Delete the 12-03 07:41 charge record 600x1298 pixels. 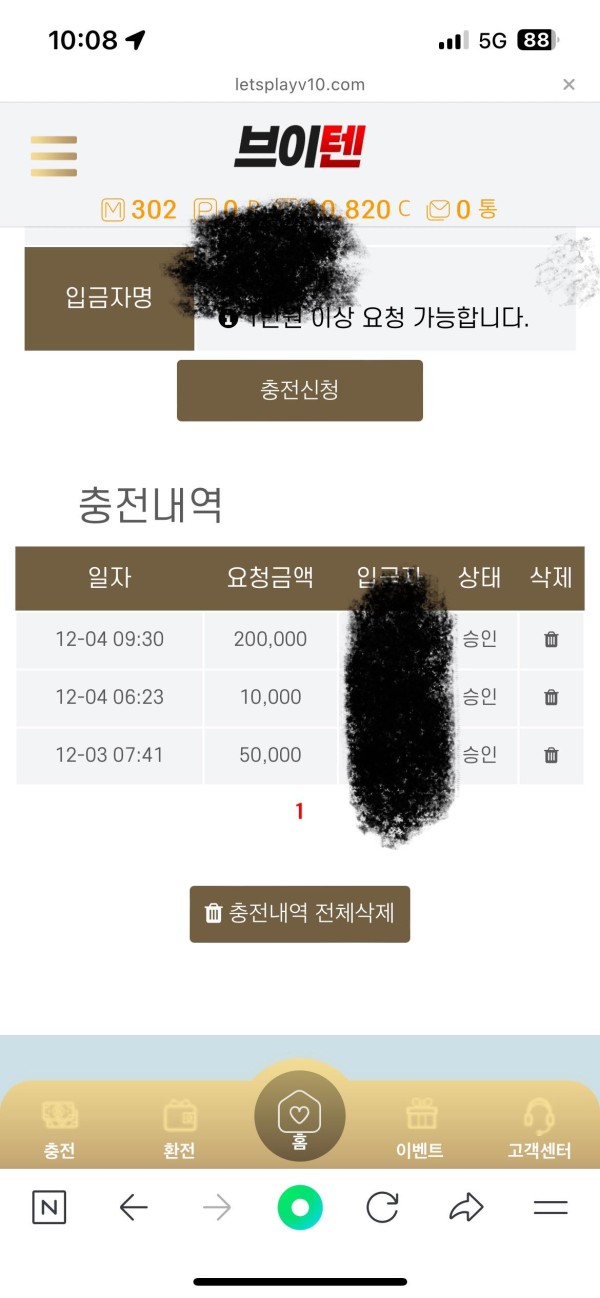pyautogui.click(x=551, y=755)
